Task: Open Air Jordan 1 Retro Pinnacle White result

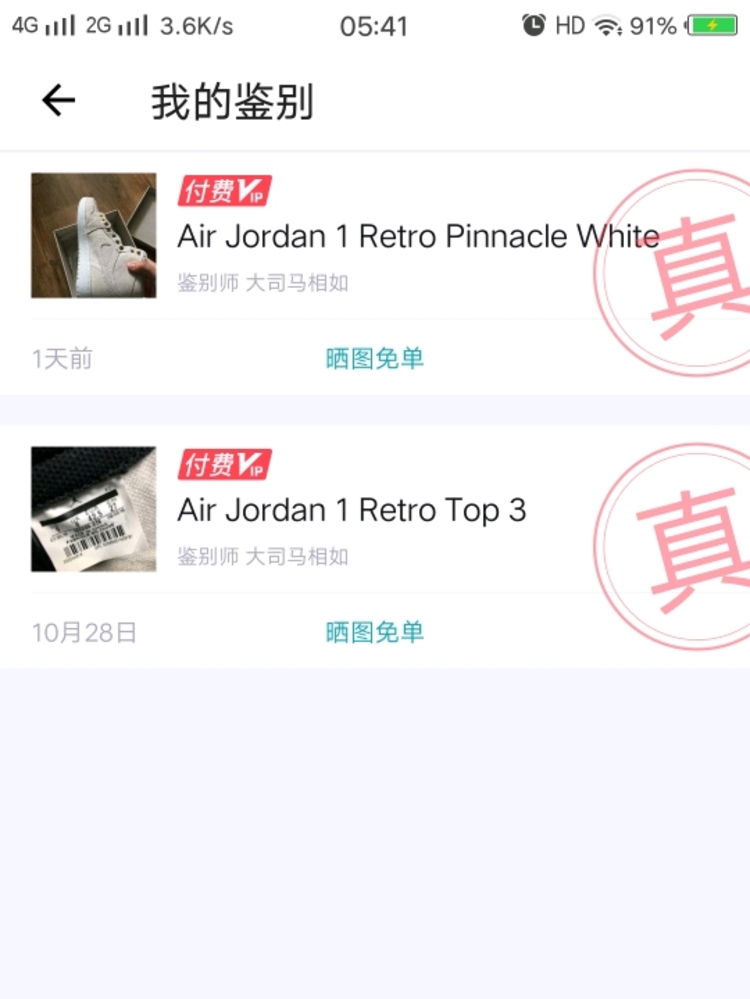Action: [417, 237]
